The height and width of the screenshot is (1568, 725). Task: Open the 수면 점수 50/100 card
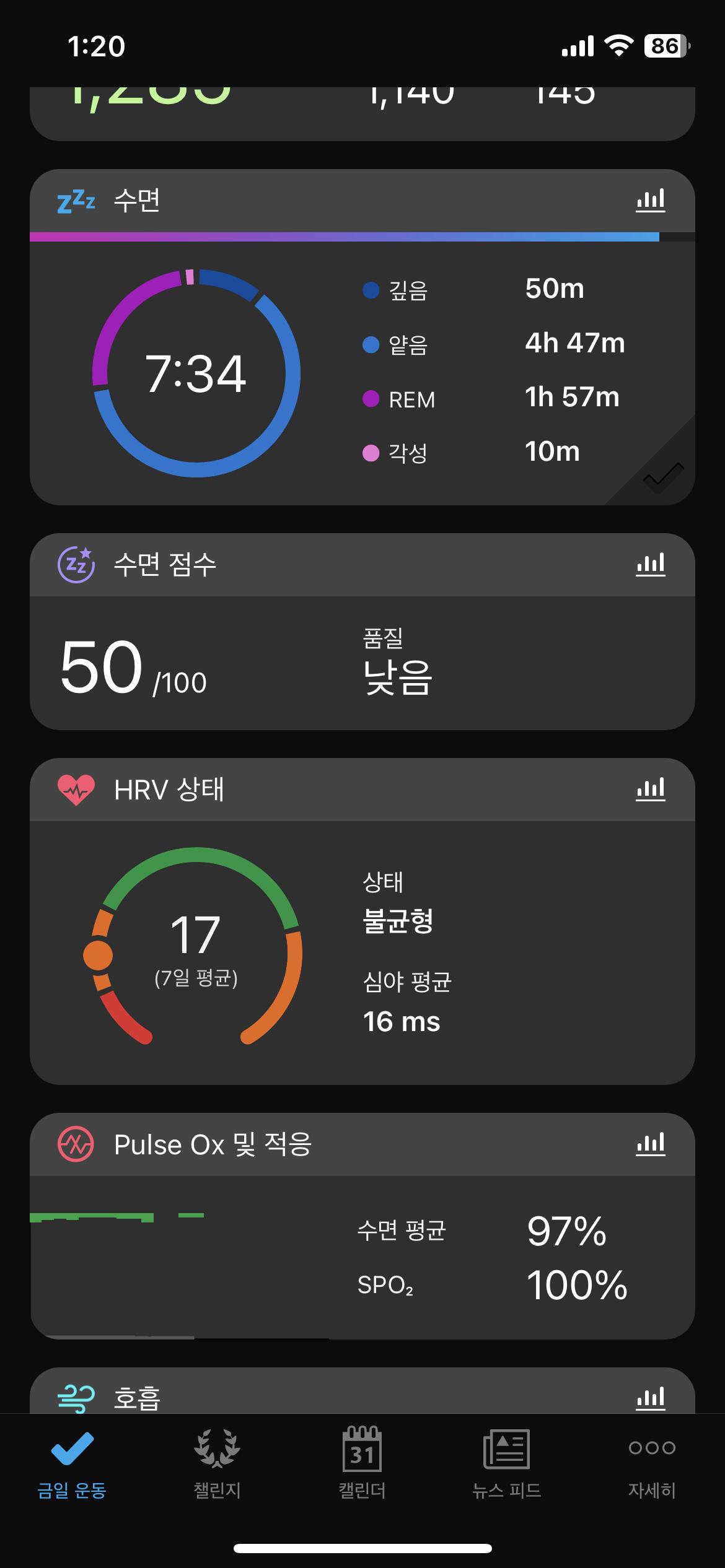362,632
